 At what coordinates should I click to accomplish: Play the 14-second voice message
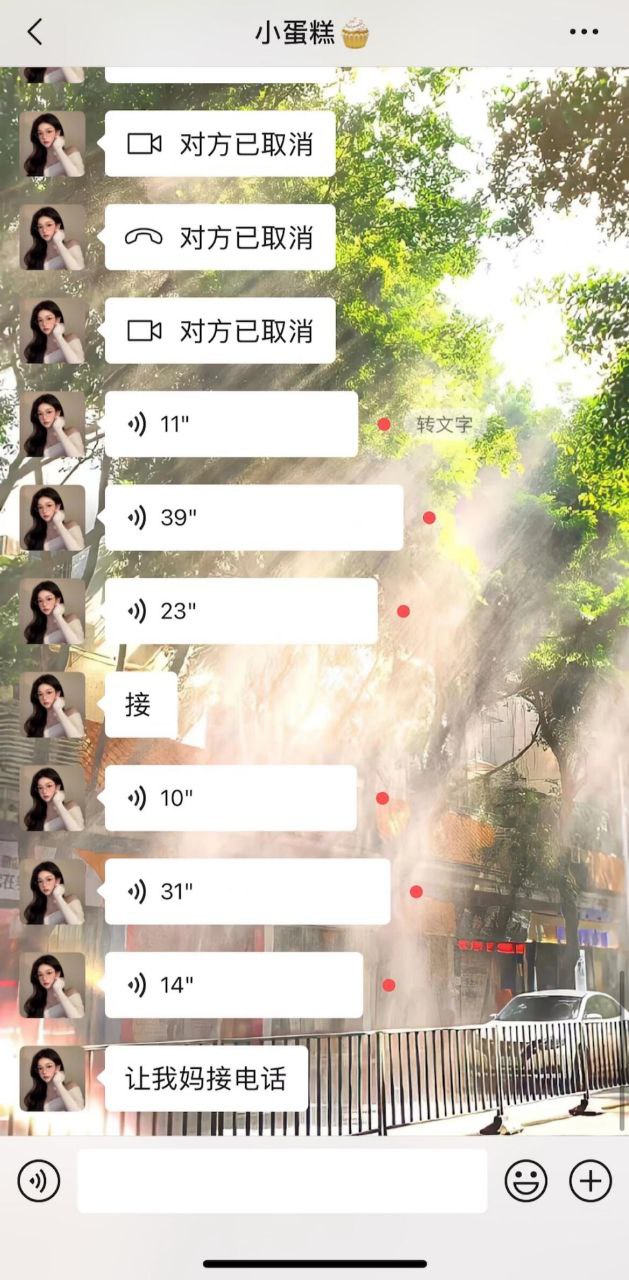(x=233, y=985)
